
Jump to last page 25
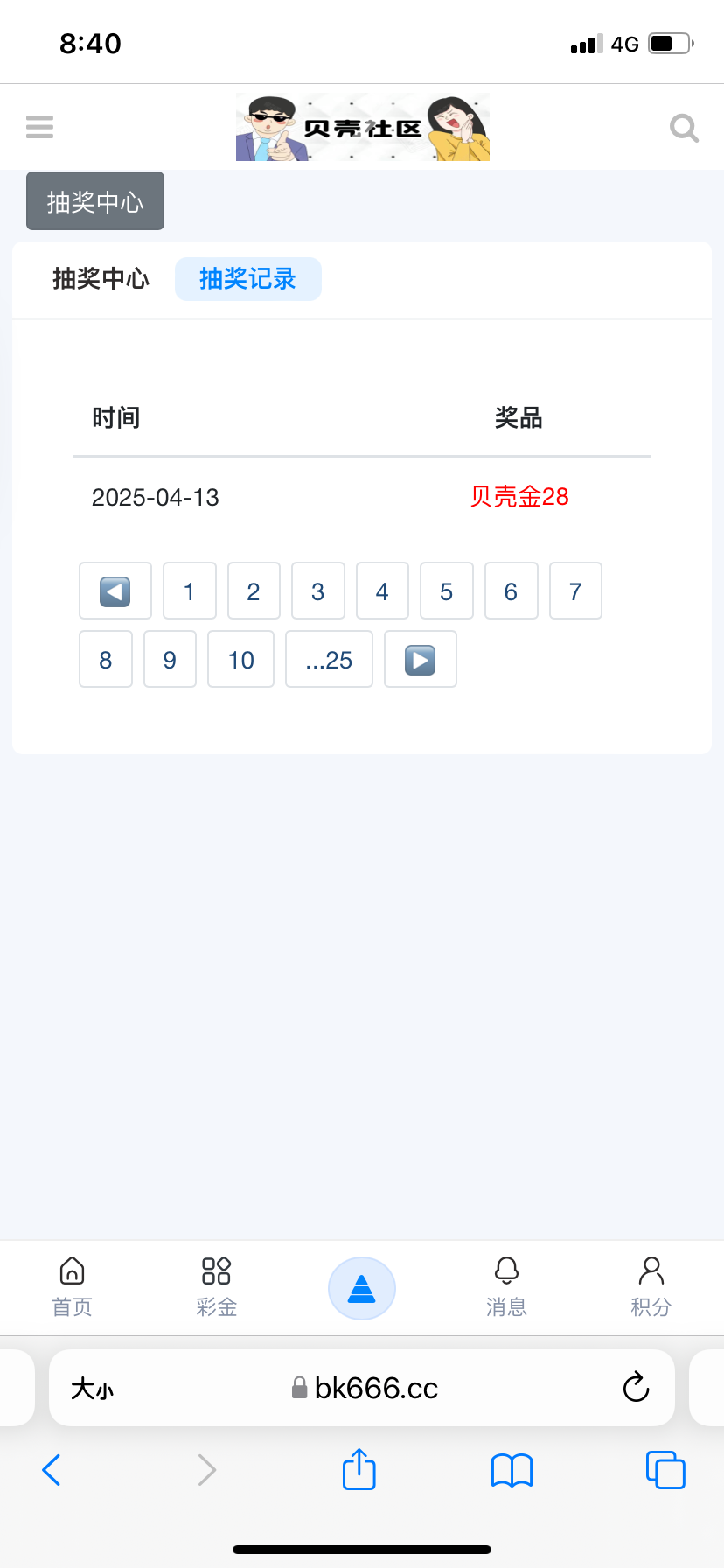pos(329,659)
